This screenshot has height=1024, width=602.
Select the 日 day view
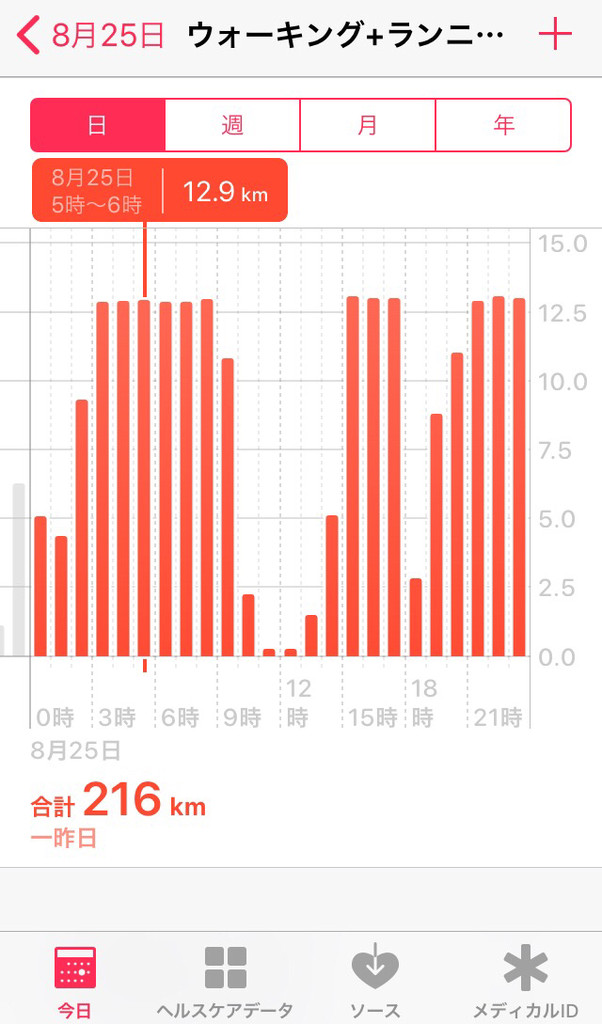click(x=97, y=125)
